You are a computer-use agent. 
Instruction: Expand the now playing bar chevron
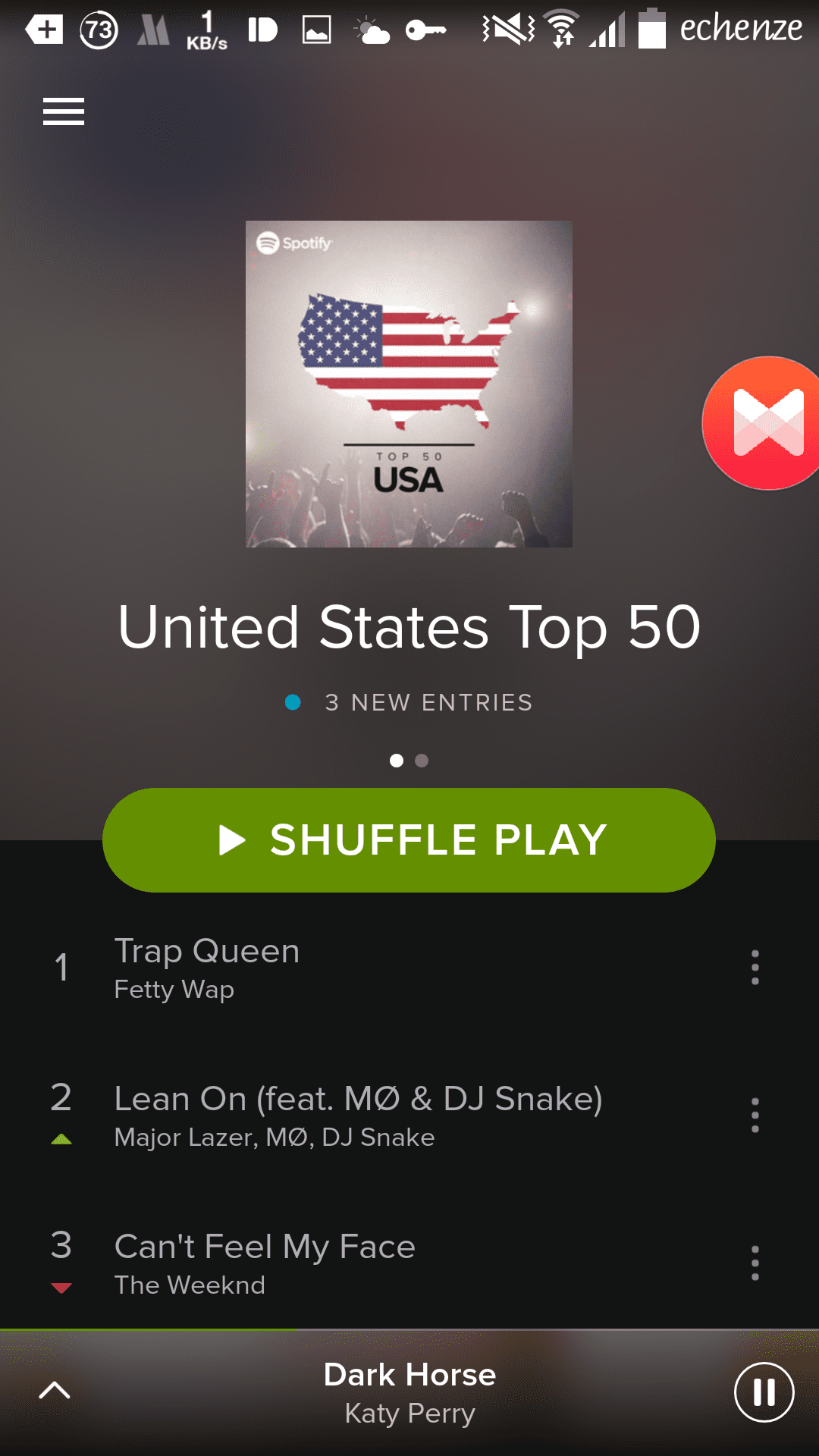click(55, 1391)
